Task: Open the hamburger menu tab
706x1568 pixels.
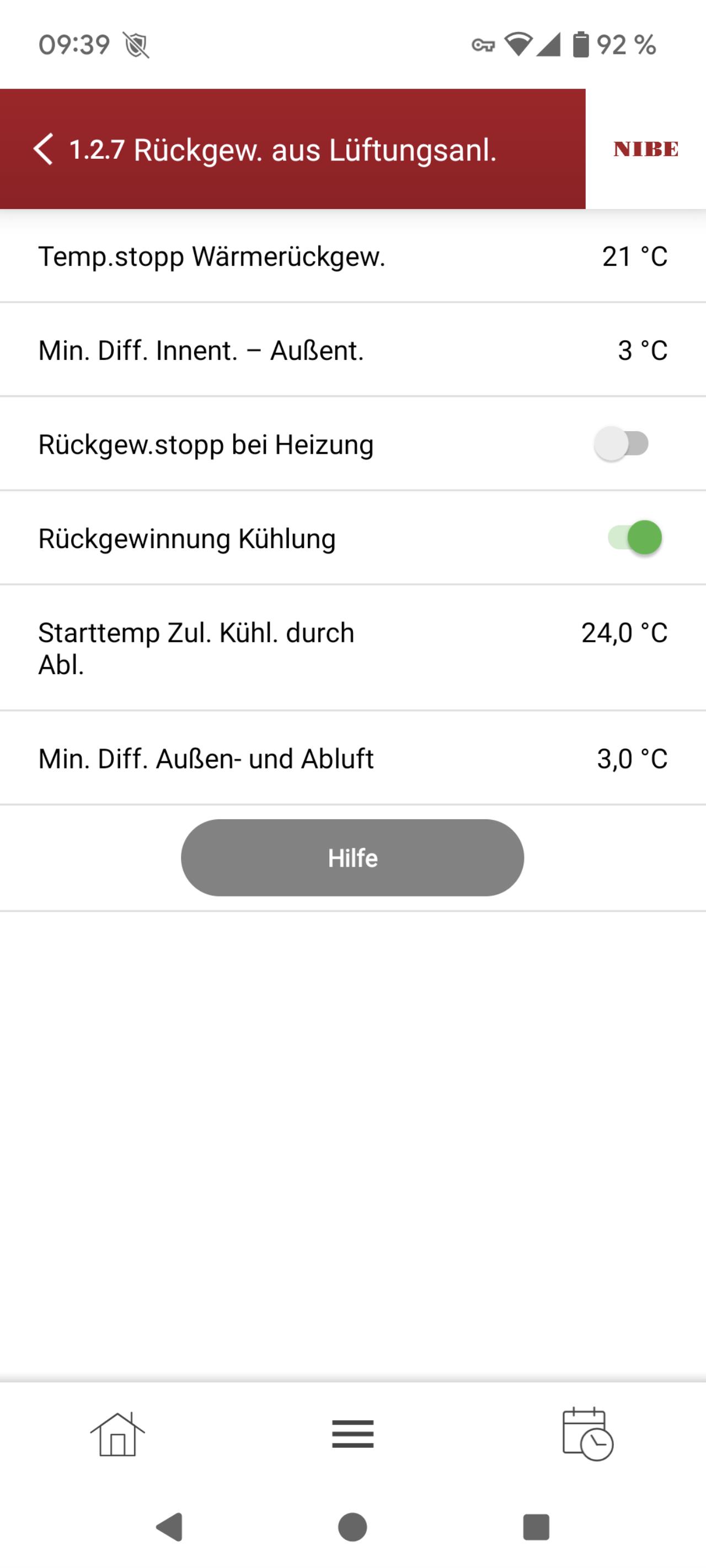Action: click(x=352, y=1433)
